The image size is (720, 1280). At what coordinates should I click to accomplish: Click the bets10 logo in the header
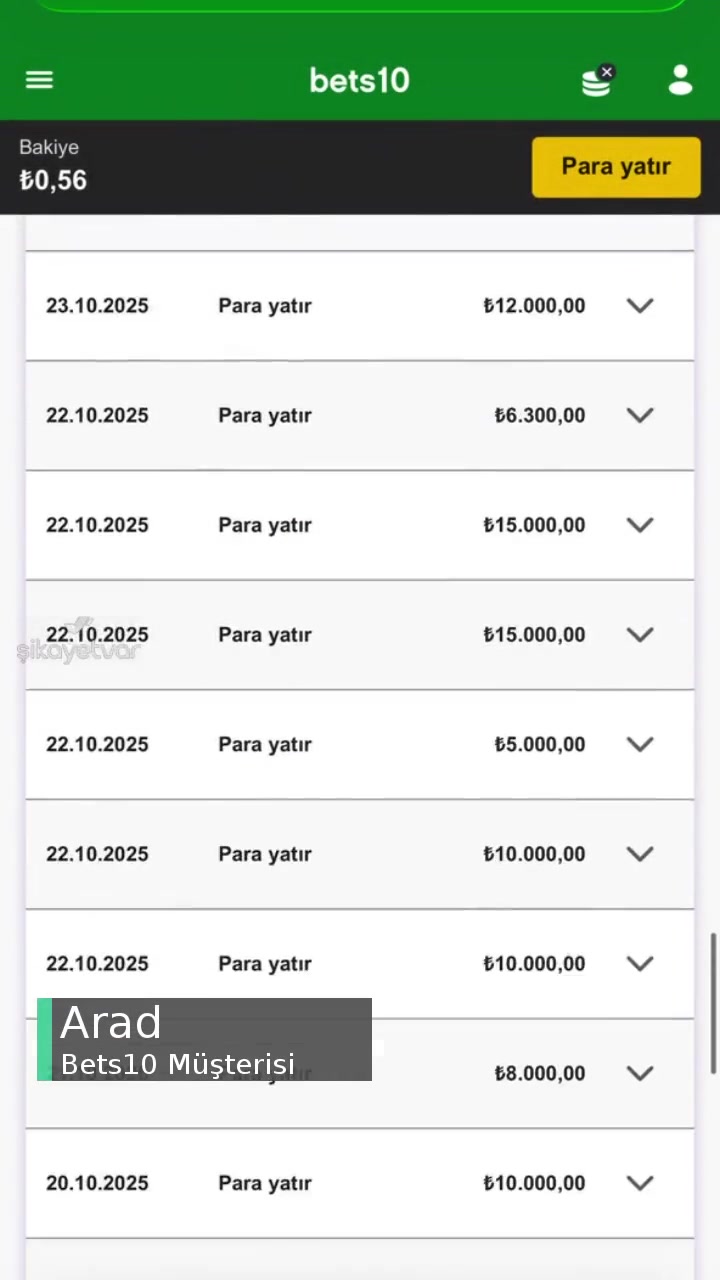(360, 80)
